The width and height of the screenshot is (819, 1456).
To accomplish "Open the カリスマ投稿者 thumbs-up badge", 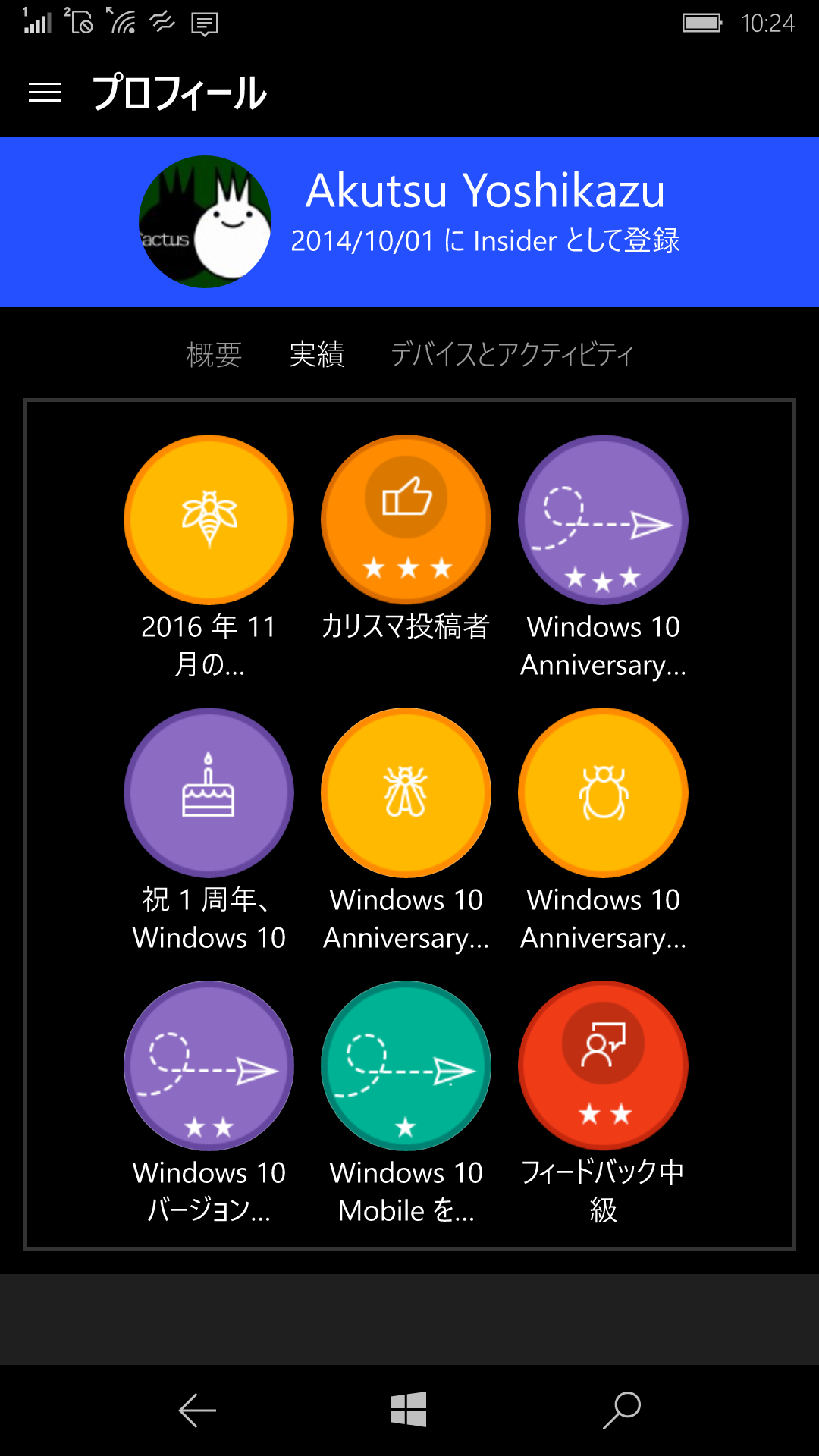I will click(406, 519).
